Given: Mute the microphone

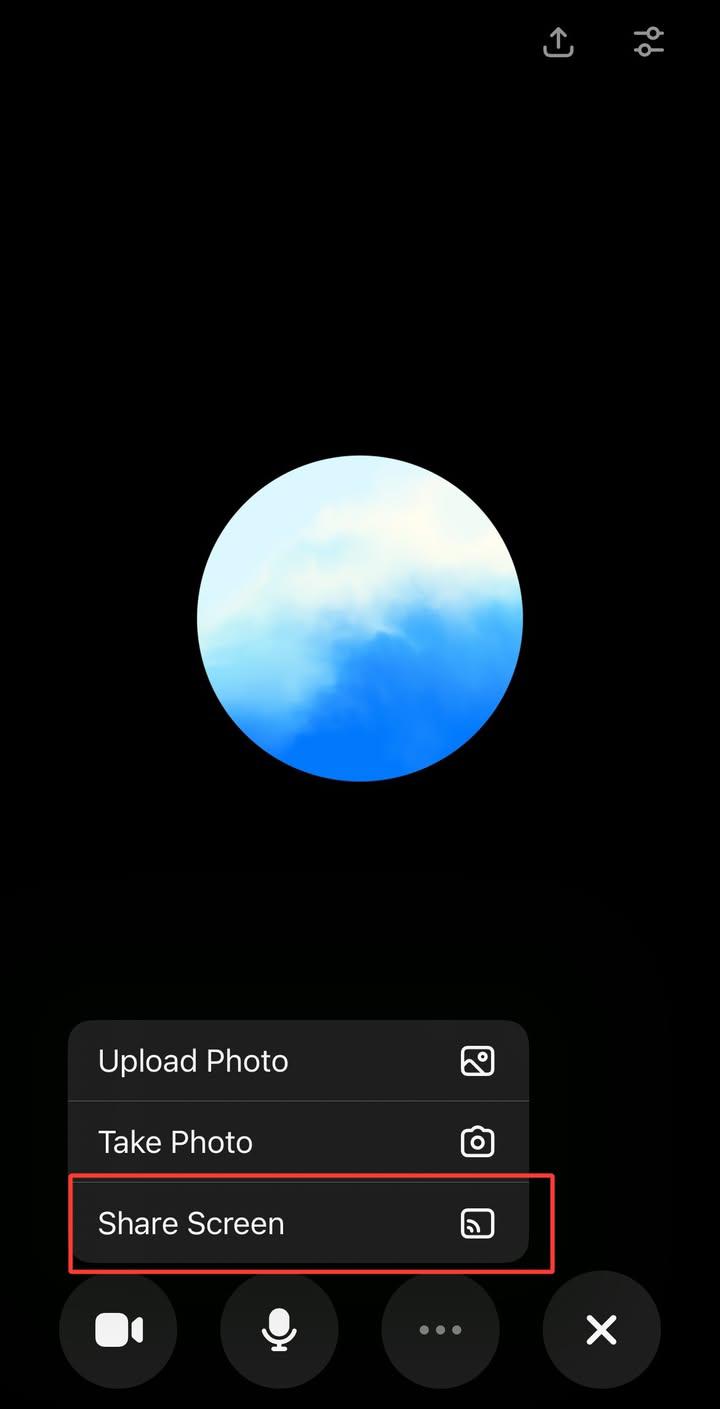Looking at the screenshot, I should tap(279, 1330).
